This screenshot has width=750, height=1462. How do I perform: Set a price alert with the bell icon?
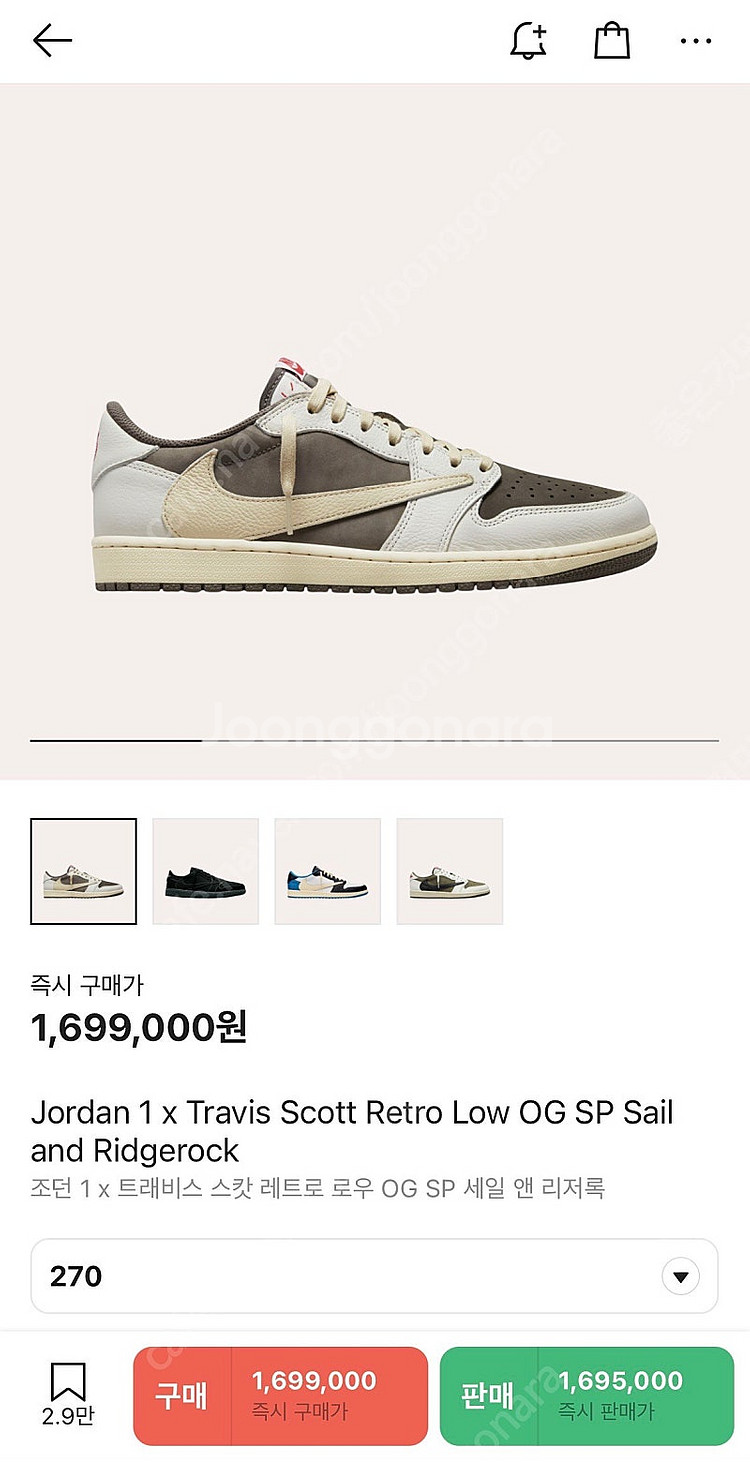pos(528,41)
